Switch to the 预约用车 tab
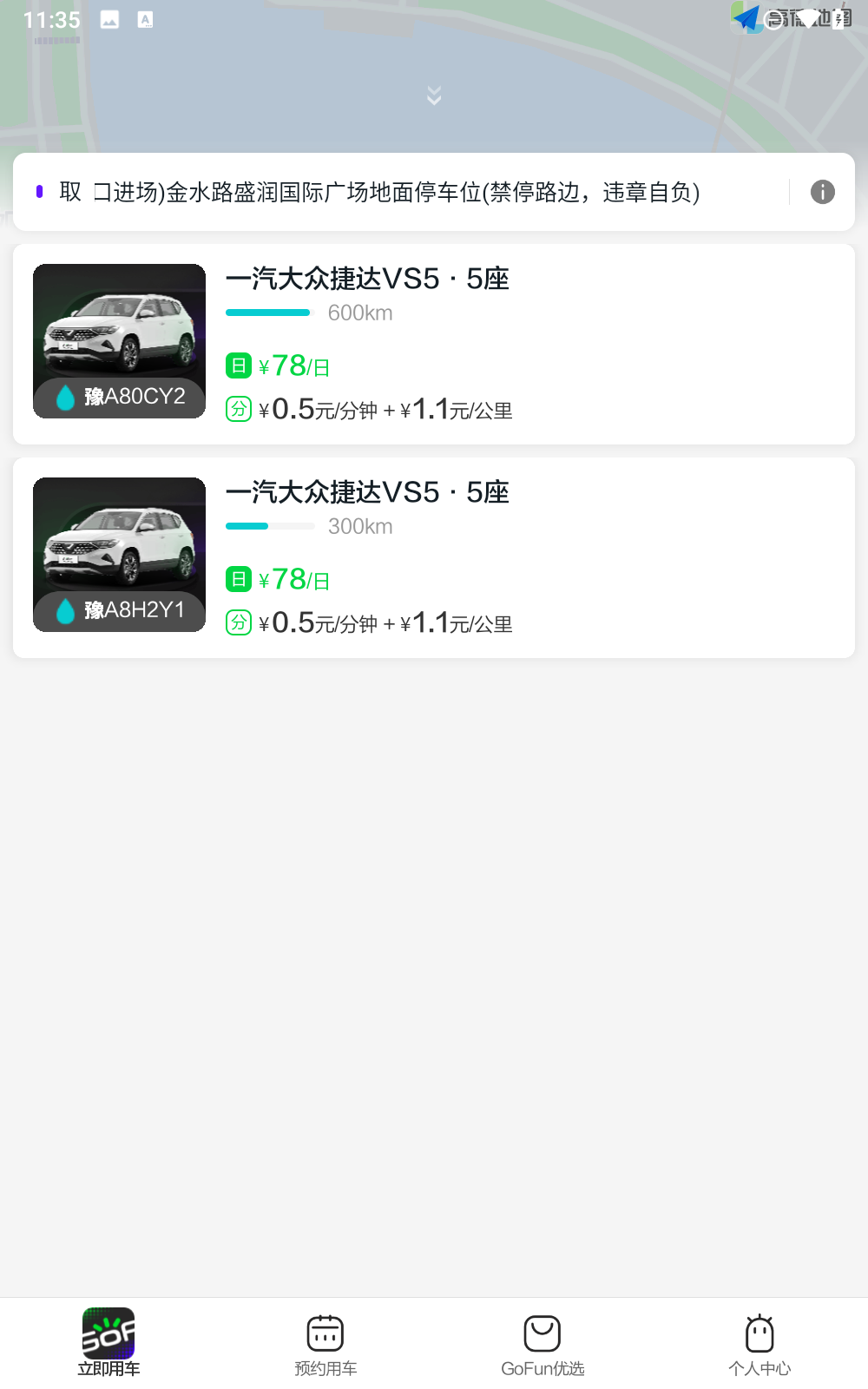 click(325, 1344)
